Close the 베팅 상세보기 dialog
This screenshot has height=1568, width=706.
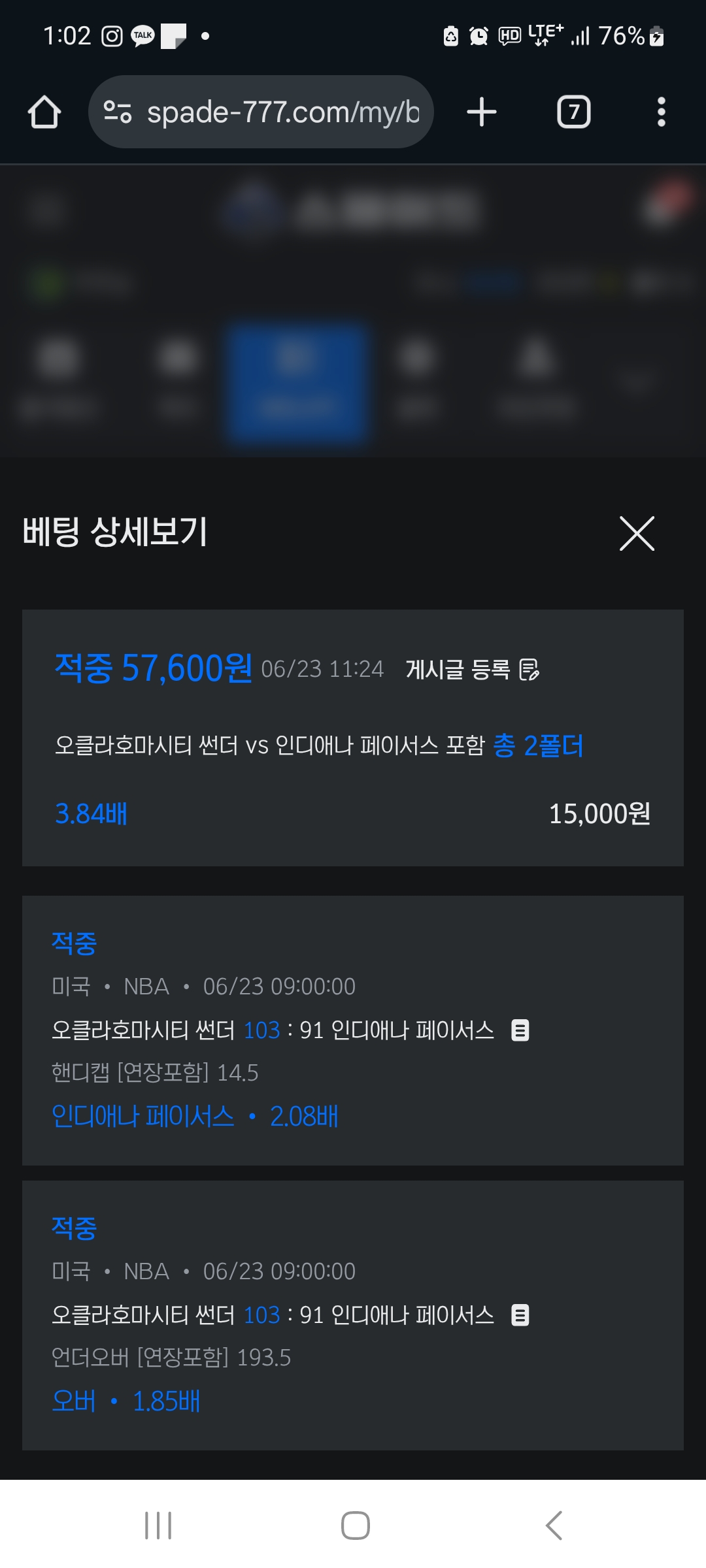tap(637, 533)
